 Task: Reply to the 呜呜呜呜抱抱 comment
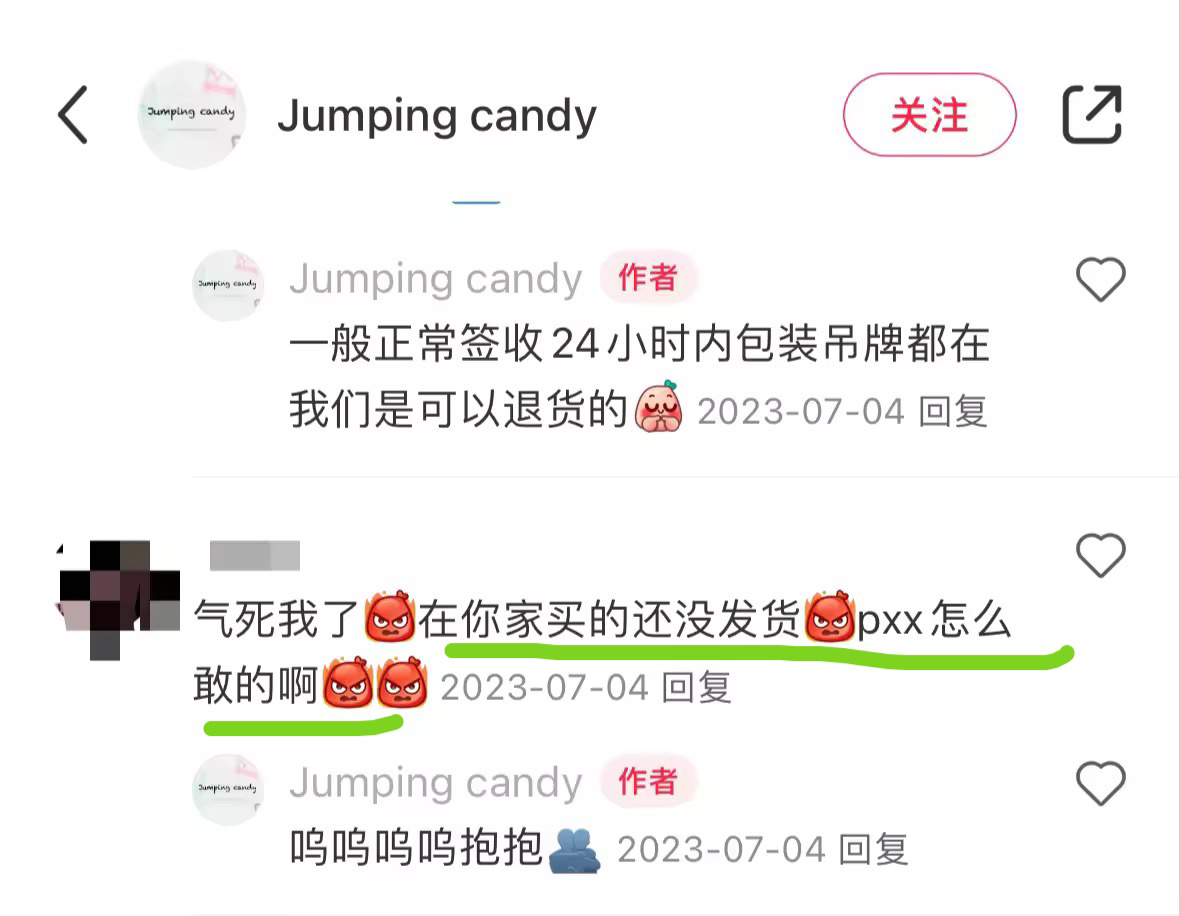(873, 849)
